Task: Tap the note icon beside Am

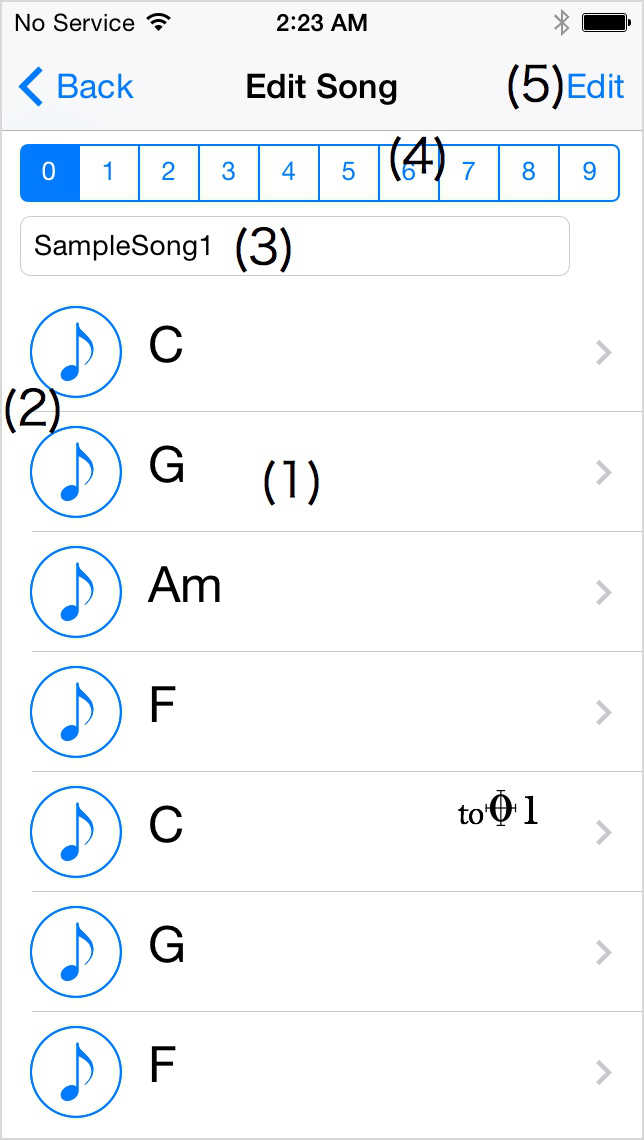Action: point(76,592)
